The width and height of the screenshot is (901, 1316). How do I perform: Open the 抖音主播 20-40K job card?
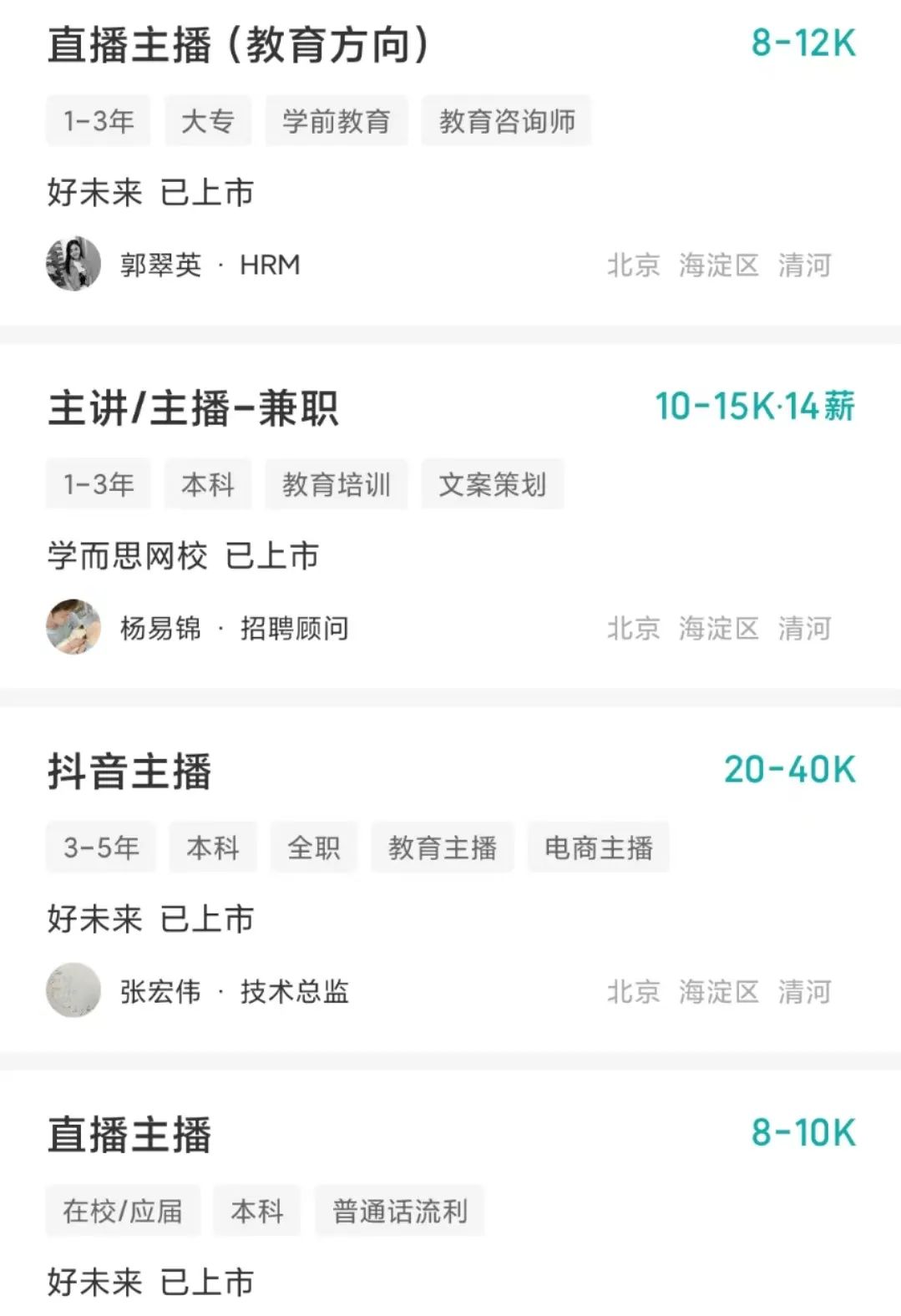pos(130,771)
